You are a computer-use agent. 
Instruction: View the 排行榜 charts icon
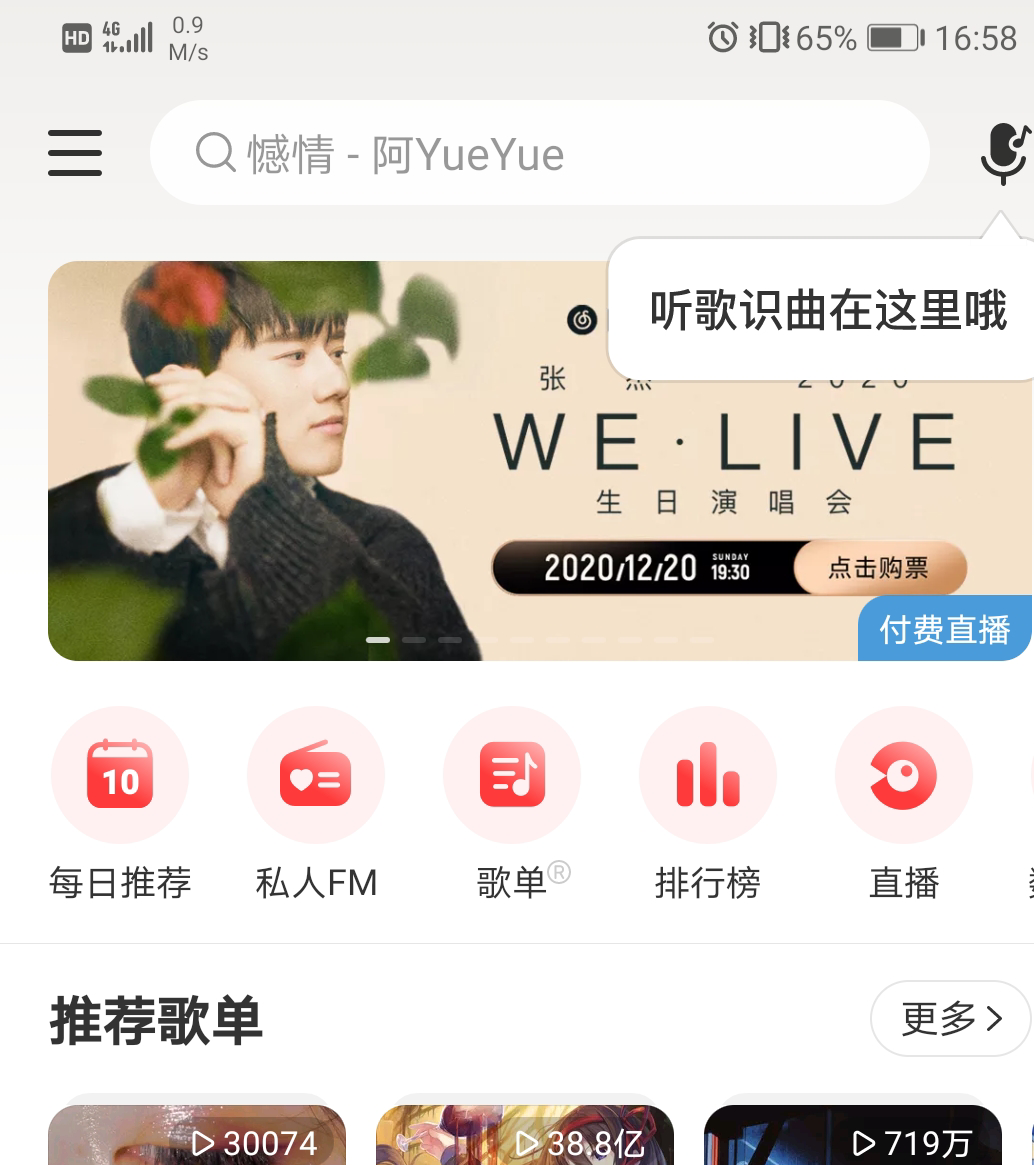point(707,775)
